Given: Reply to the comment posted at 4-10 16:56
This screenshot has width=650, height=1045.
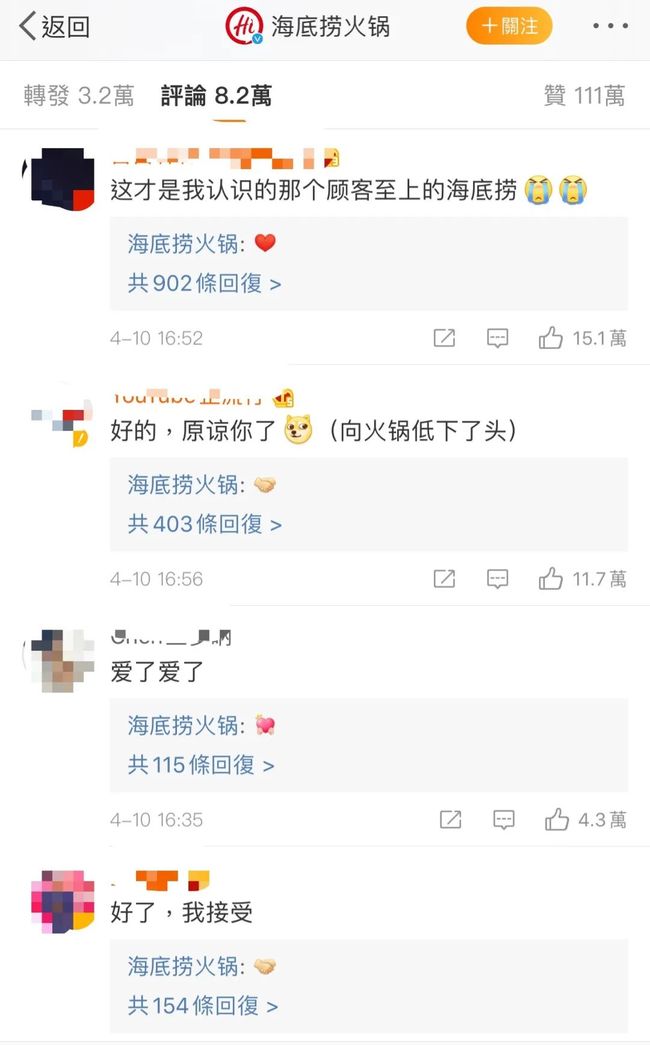Looking at the screenshot, I should pos(497,579).
